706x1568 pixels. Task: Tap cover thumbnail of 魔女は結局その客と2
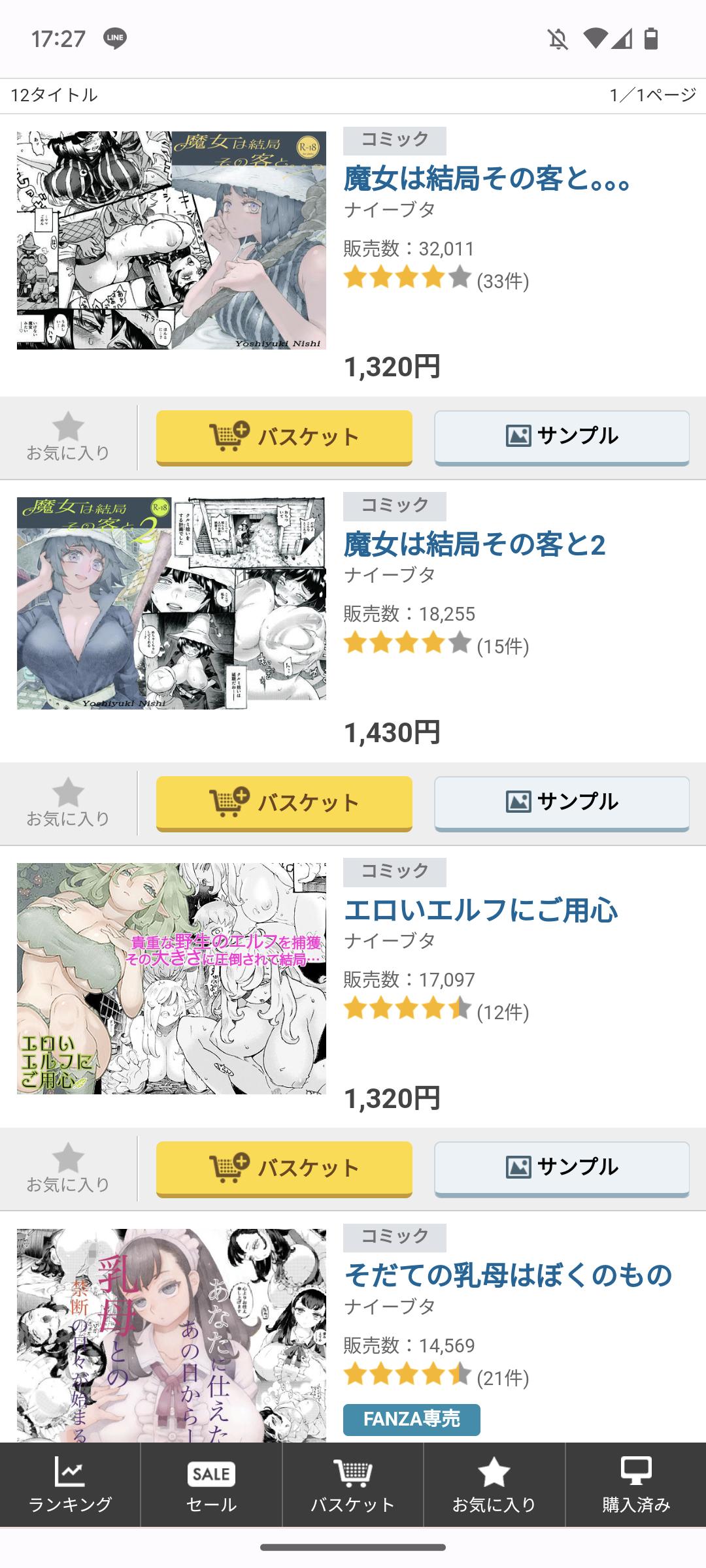171,603
